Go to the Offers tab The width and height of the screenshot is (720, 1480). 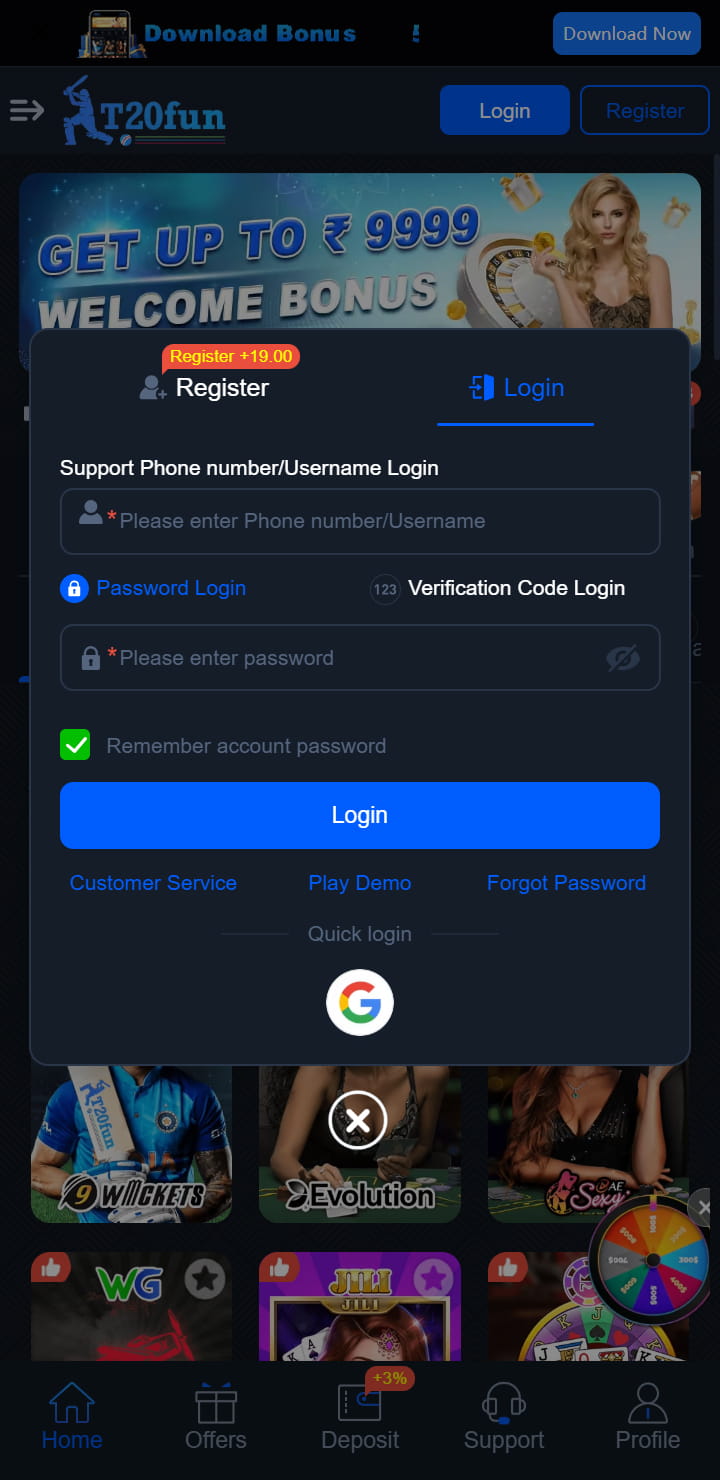pyautogui.click(x=216, y=1417)
